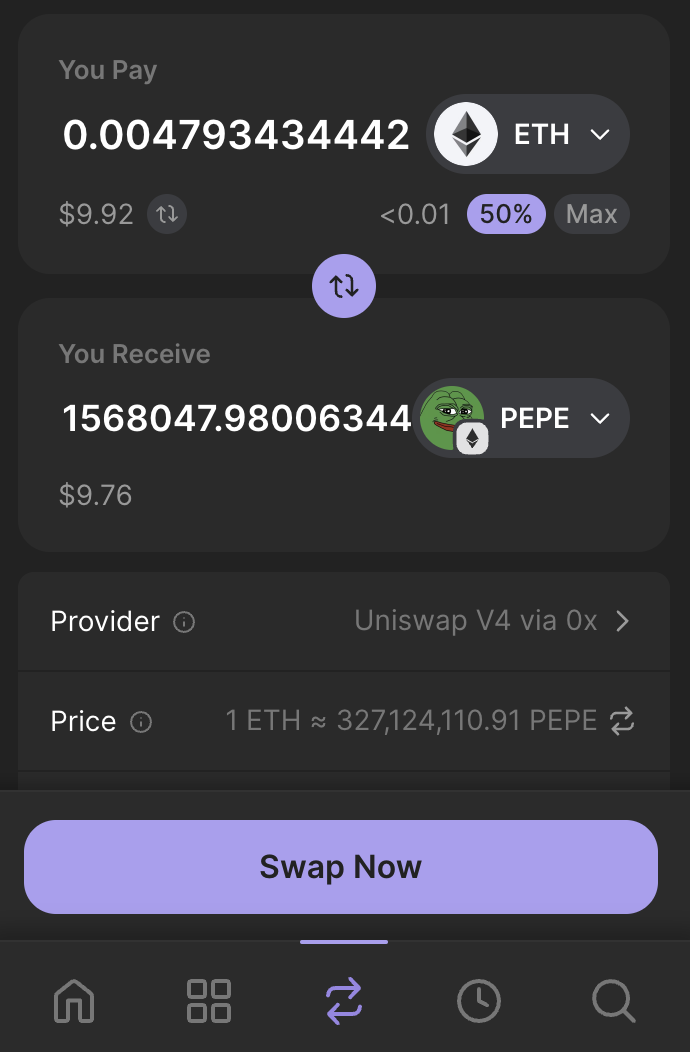The width and height of the screenshot is (690, 1052).
Task: Switch to the swap tab
Action: [x=344, y=1000]
